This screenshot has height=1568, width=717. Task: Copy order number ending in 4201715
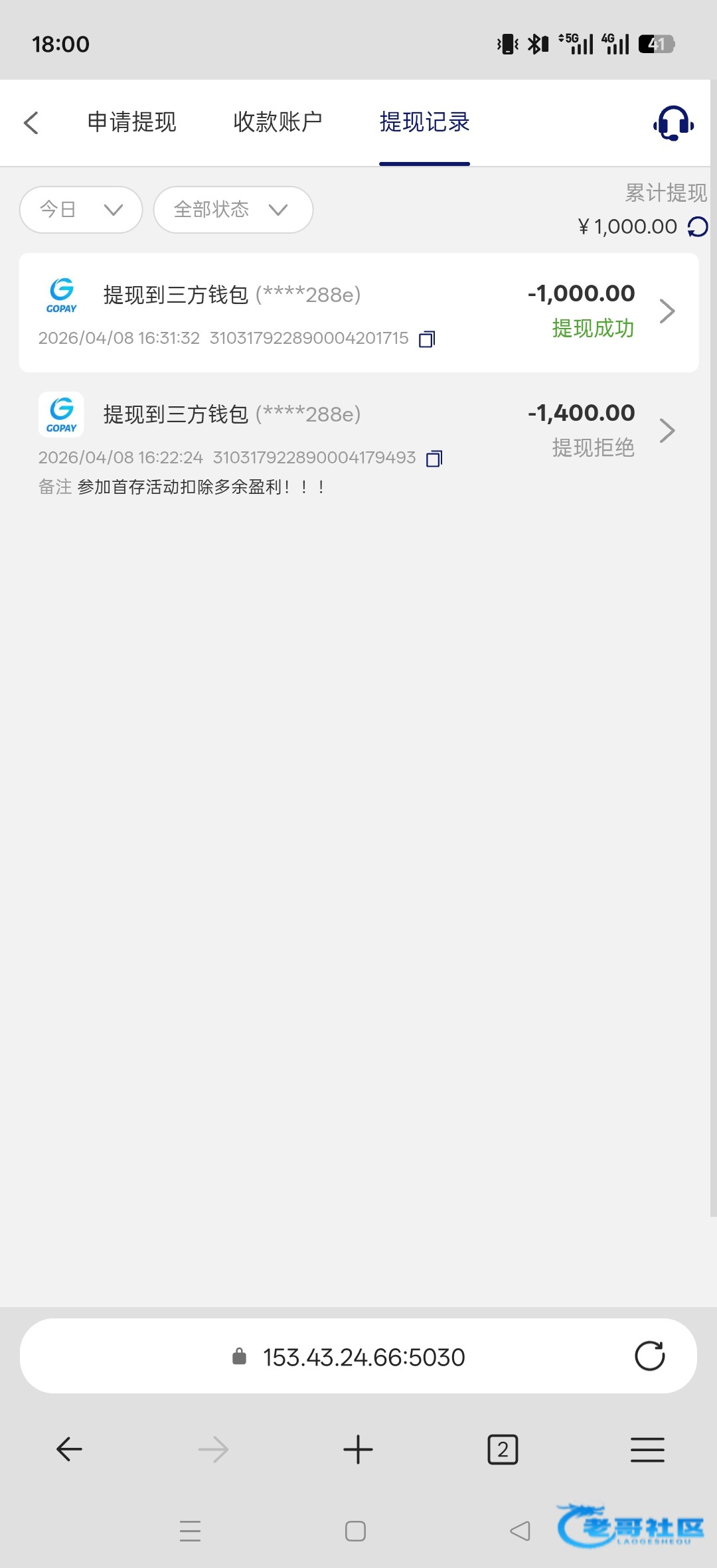click(427, 339)
